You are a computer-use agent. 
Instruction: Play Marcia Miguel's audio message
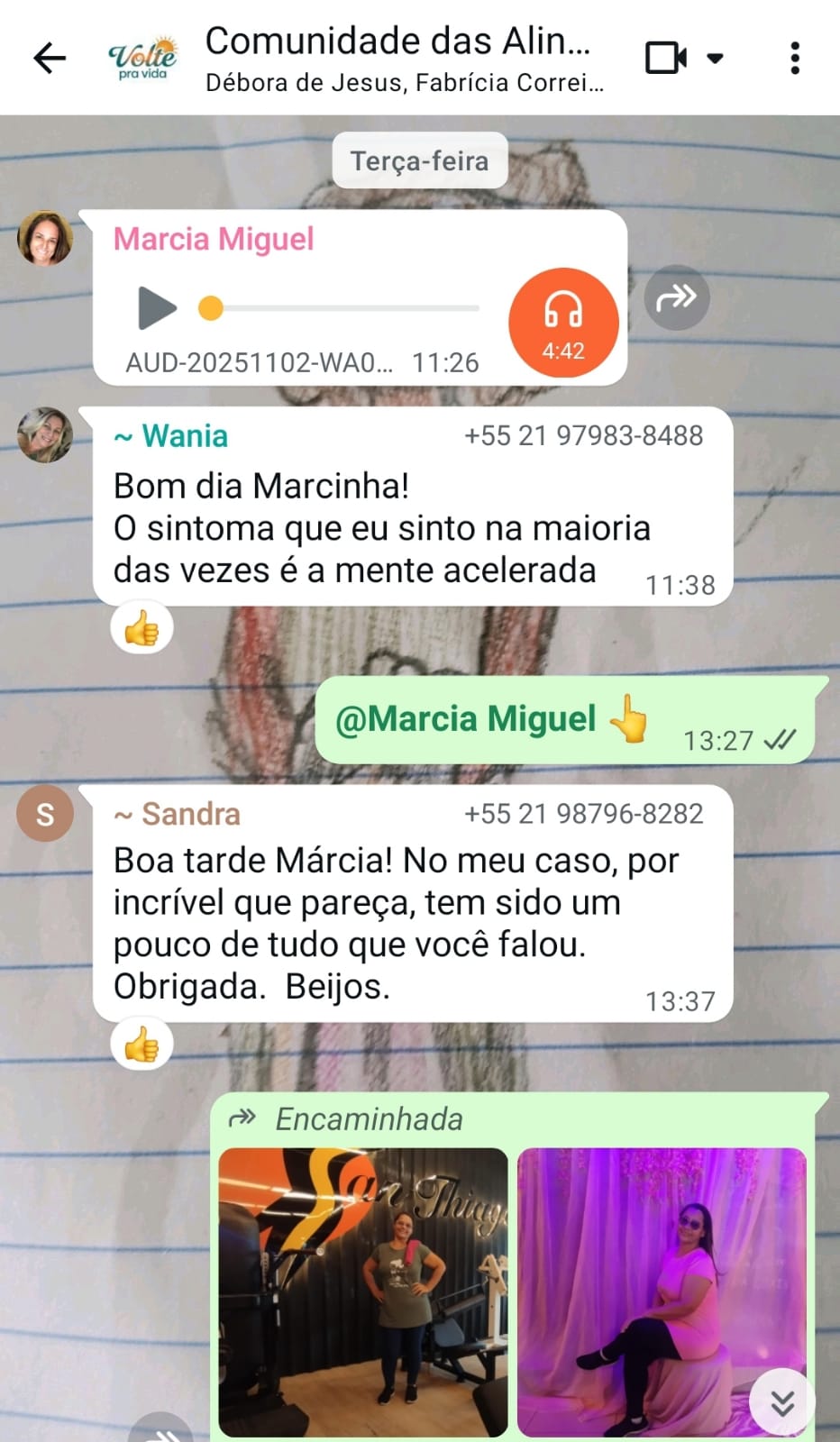157,308
